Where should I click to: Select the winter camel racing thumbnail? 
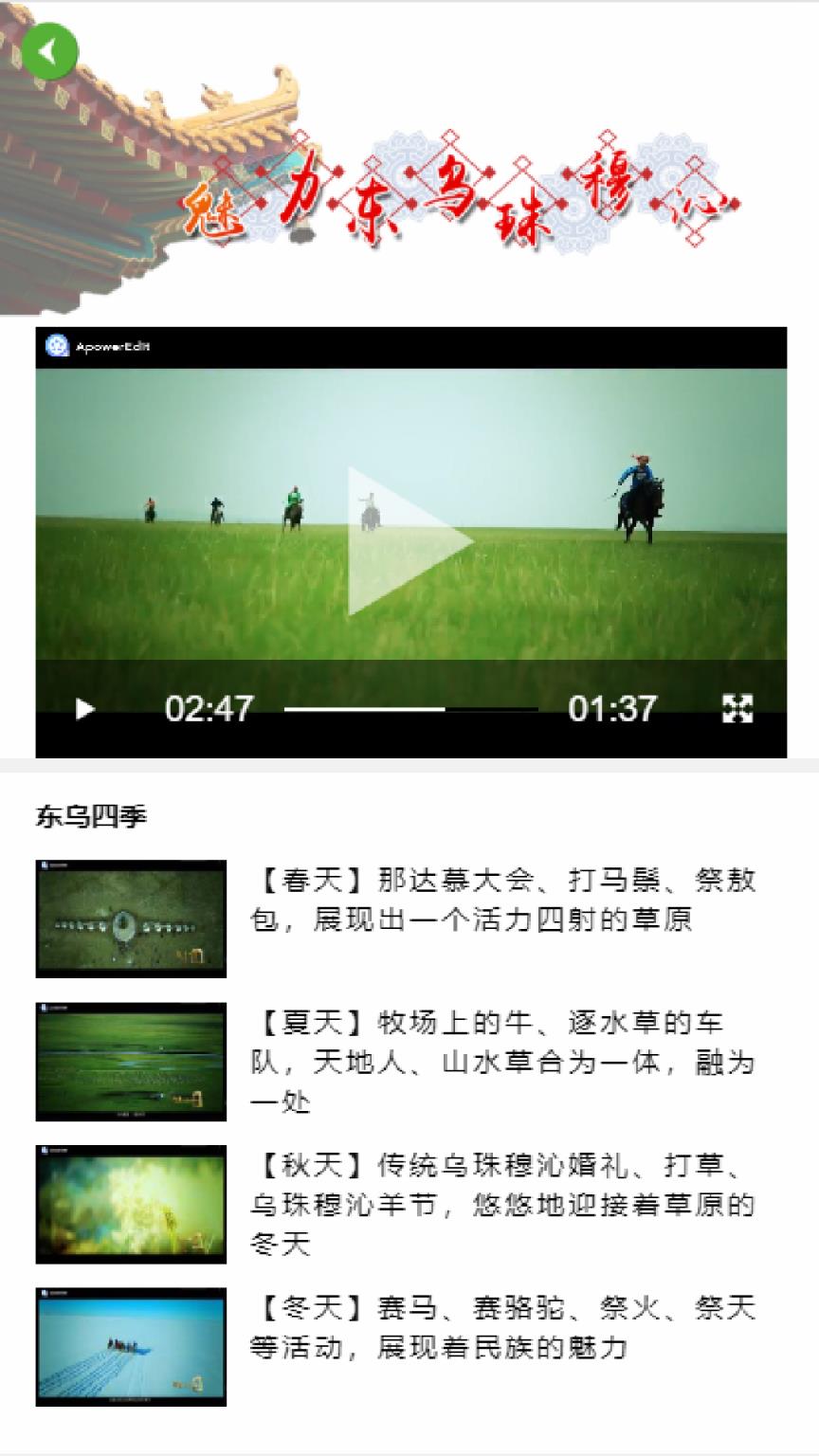point(130,1346)
